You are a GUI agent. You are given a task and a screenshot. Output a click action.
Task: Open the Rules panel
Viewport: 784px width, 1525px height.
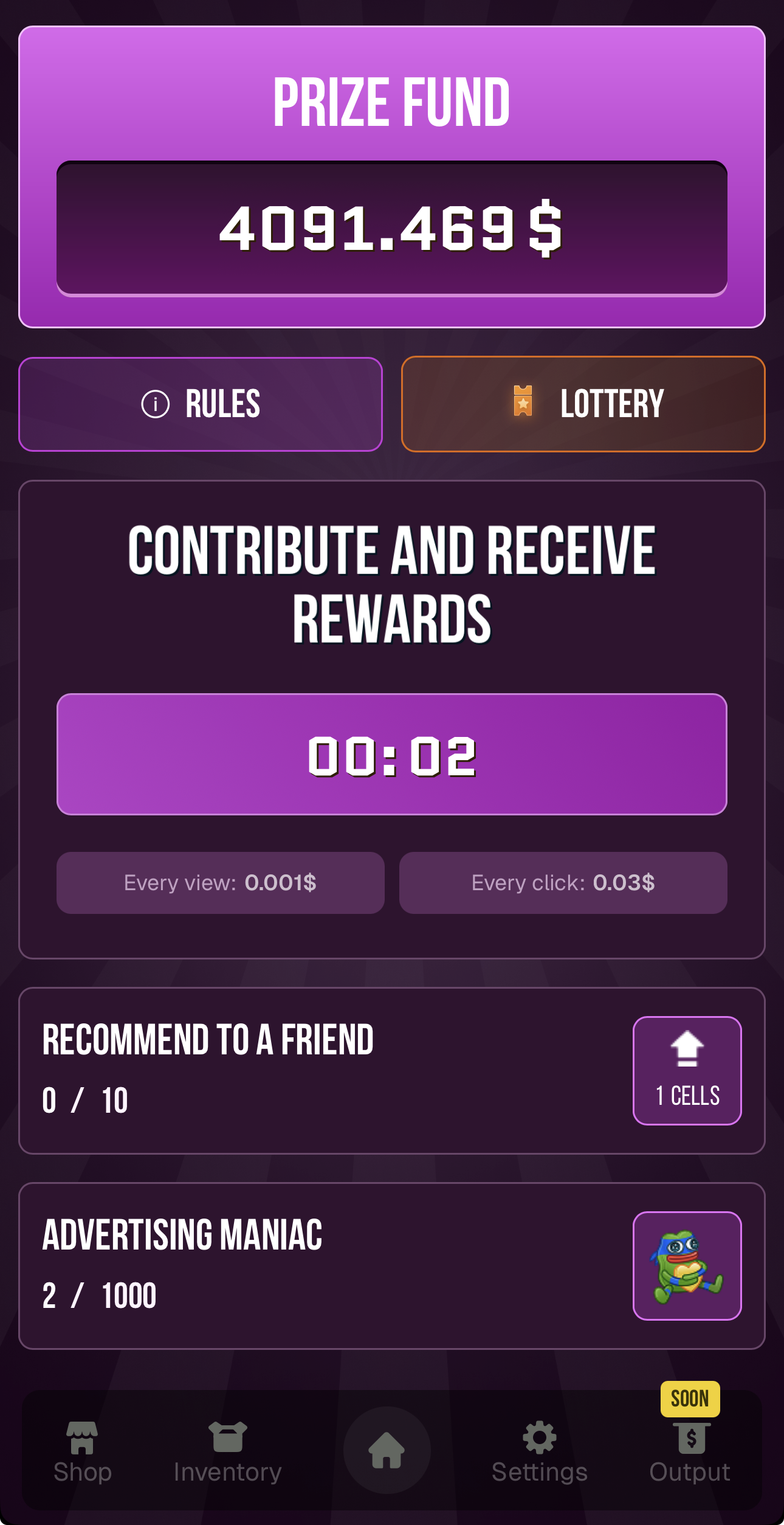pyautogui.click(x=201, y=404)
